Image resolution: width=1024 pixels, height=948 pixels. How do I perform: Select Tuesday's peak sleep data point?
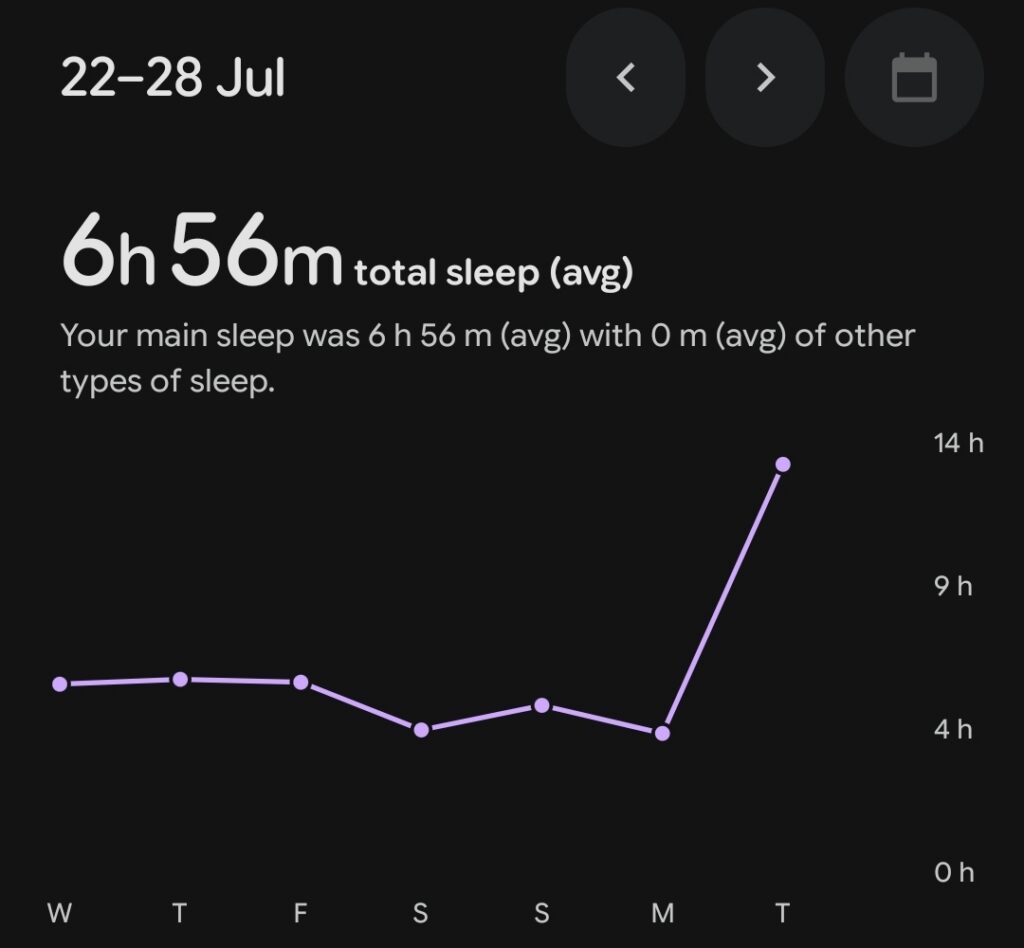coord(783,464)
